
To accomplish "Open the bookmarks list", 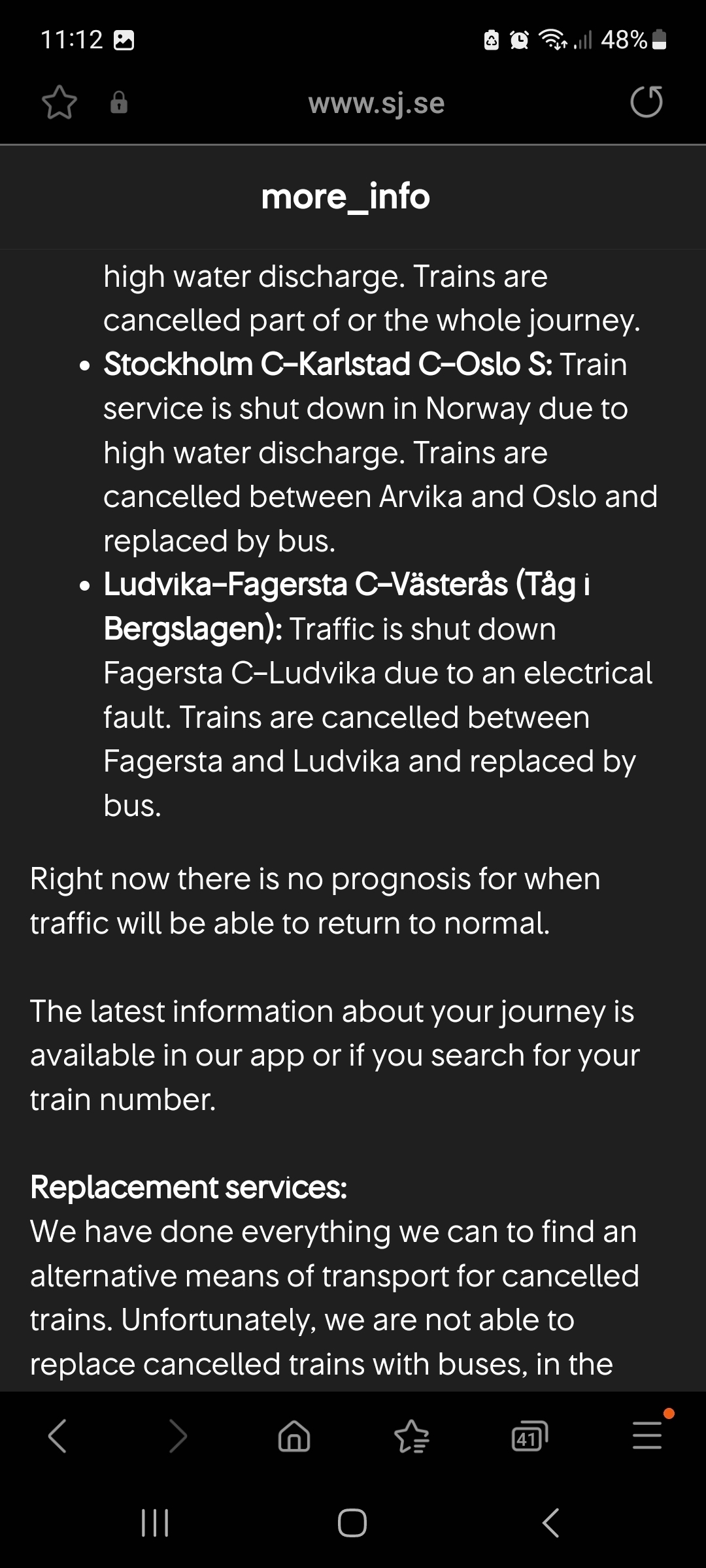I will [412, 1436].
